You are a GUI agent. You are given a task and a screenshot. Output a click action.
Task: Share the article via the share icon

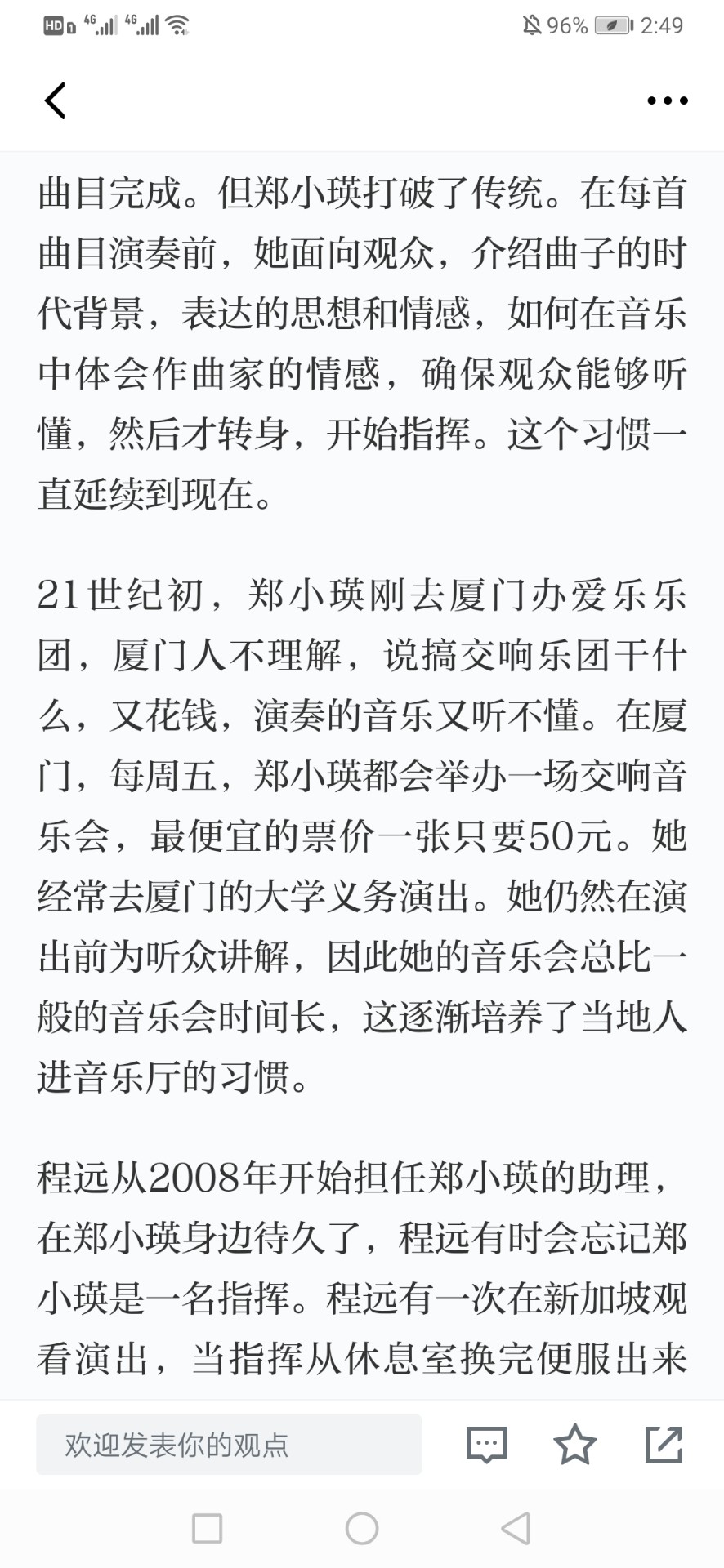pyautogui.click(x=664, y=1444)
